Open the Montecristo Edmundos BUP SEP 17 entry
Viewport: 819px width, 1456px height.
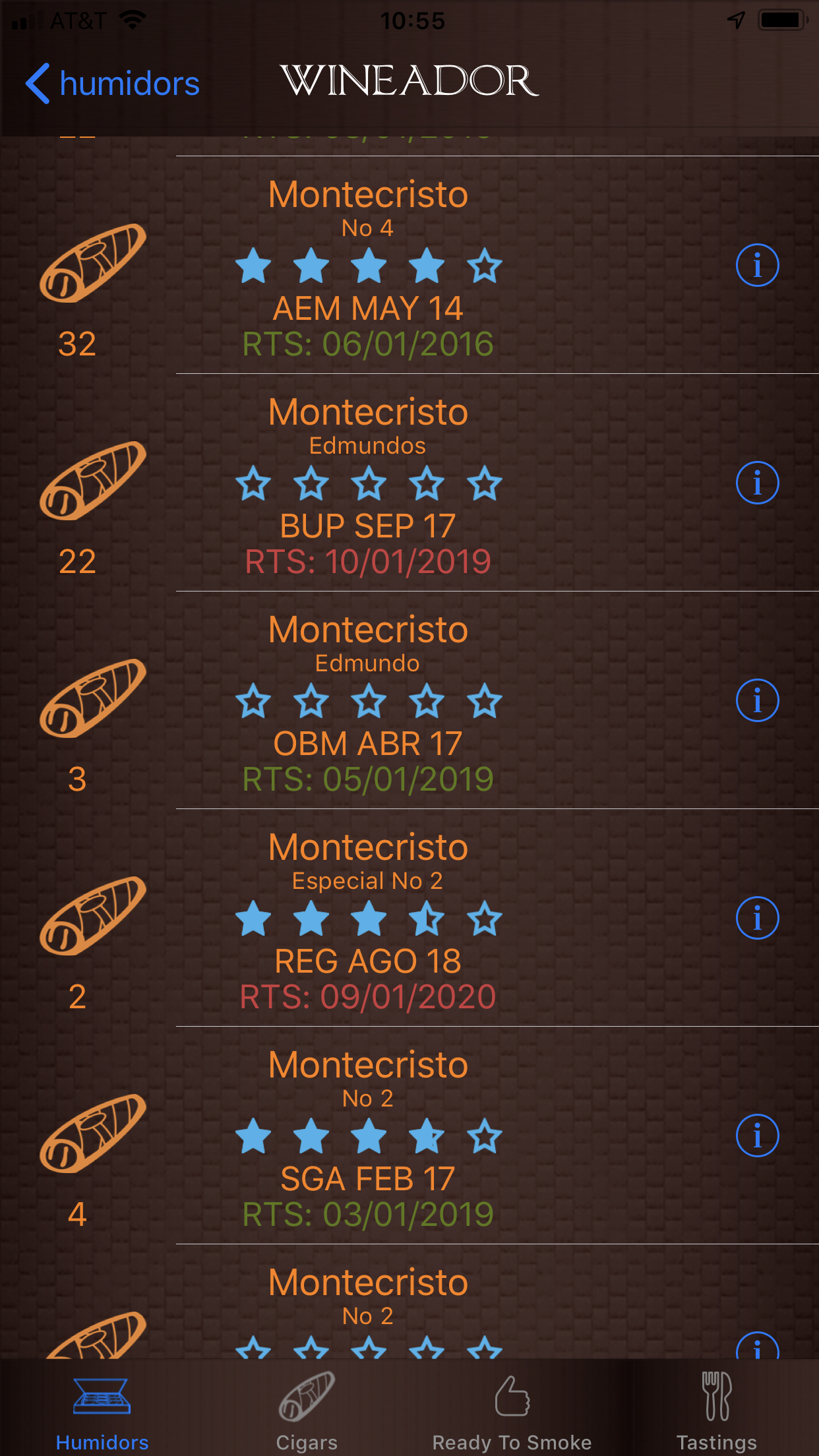(x=409, y=483)
